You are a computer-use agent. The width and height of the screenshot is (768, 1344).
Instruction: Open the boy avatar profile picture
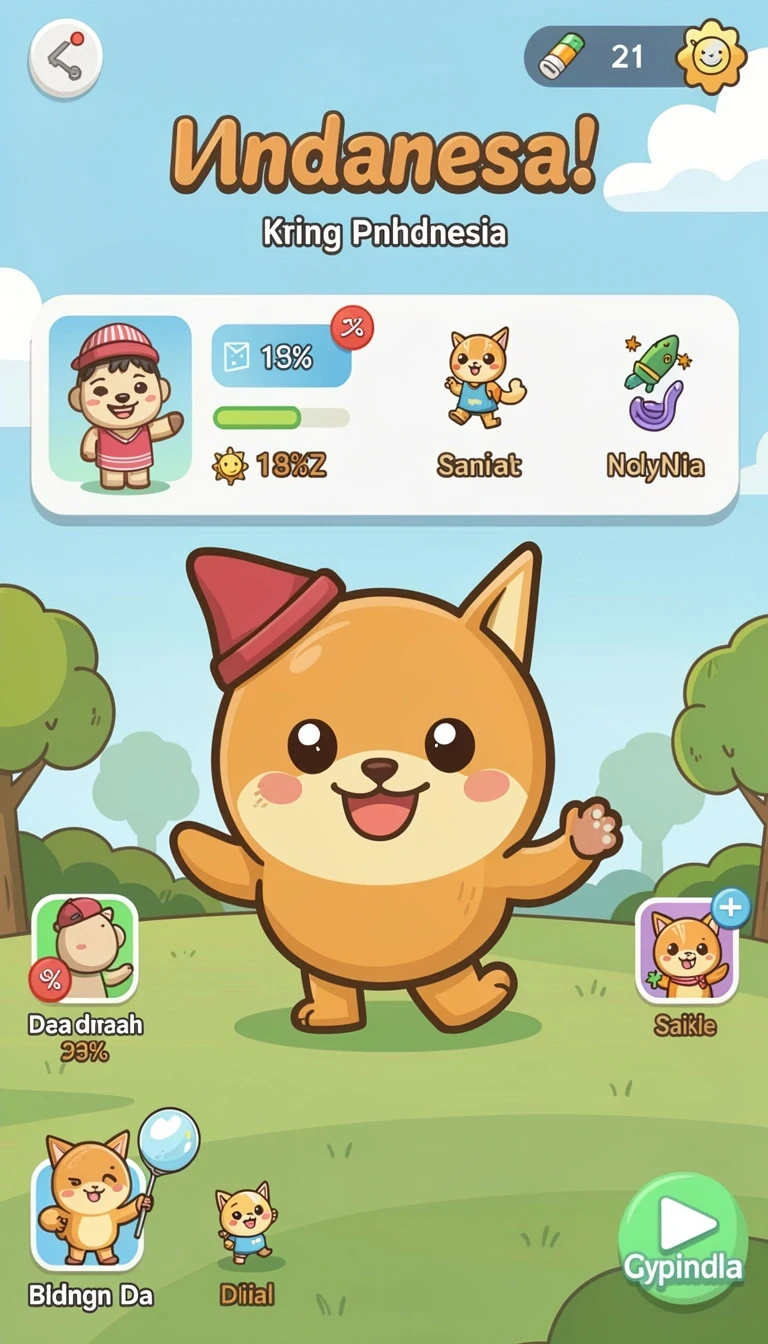click(120, 399)
